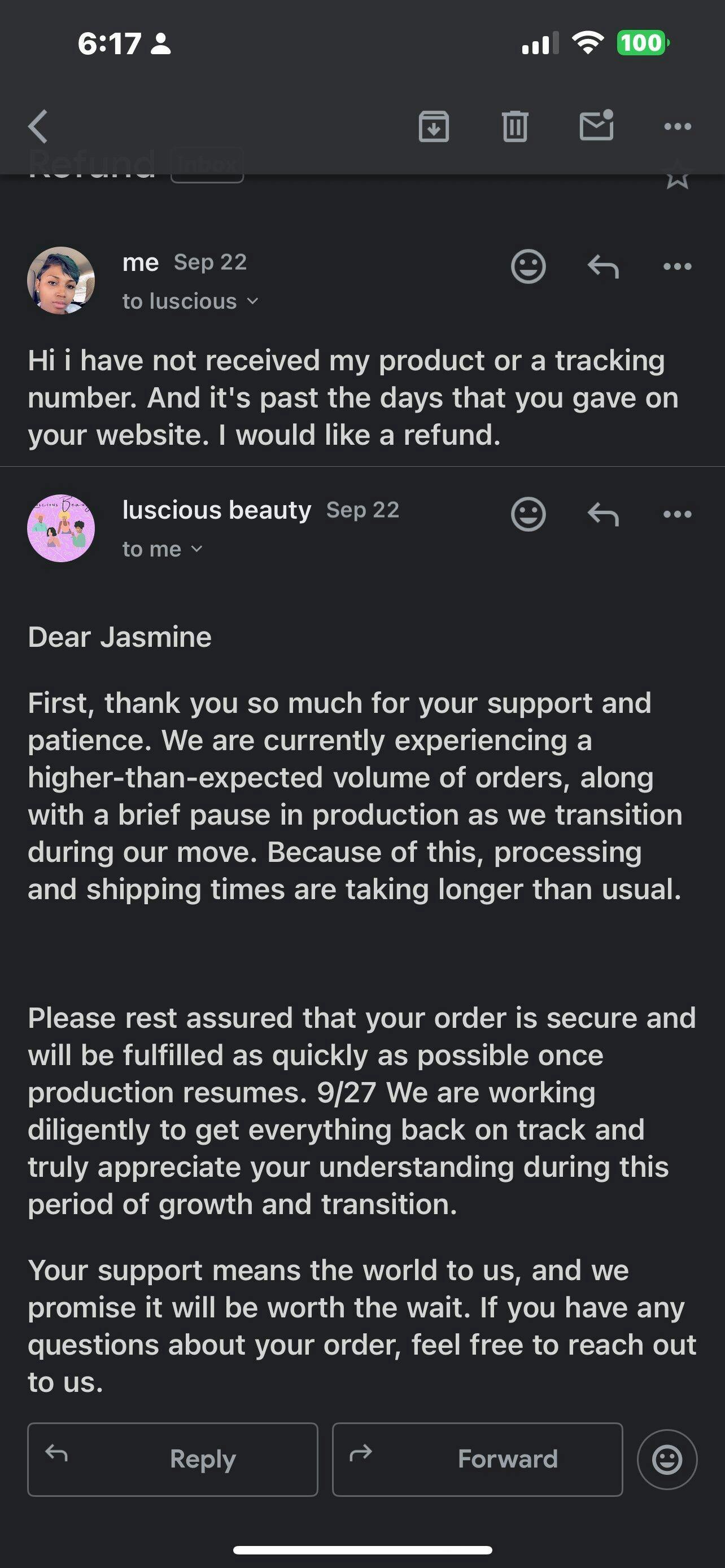View my sender profile picture
This screenshot has height=1568, width=725.
(x=61, y=280)
